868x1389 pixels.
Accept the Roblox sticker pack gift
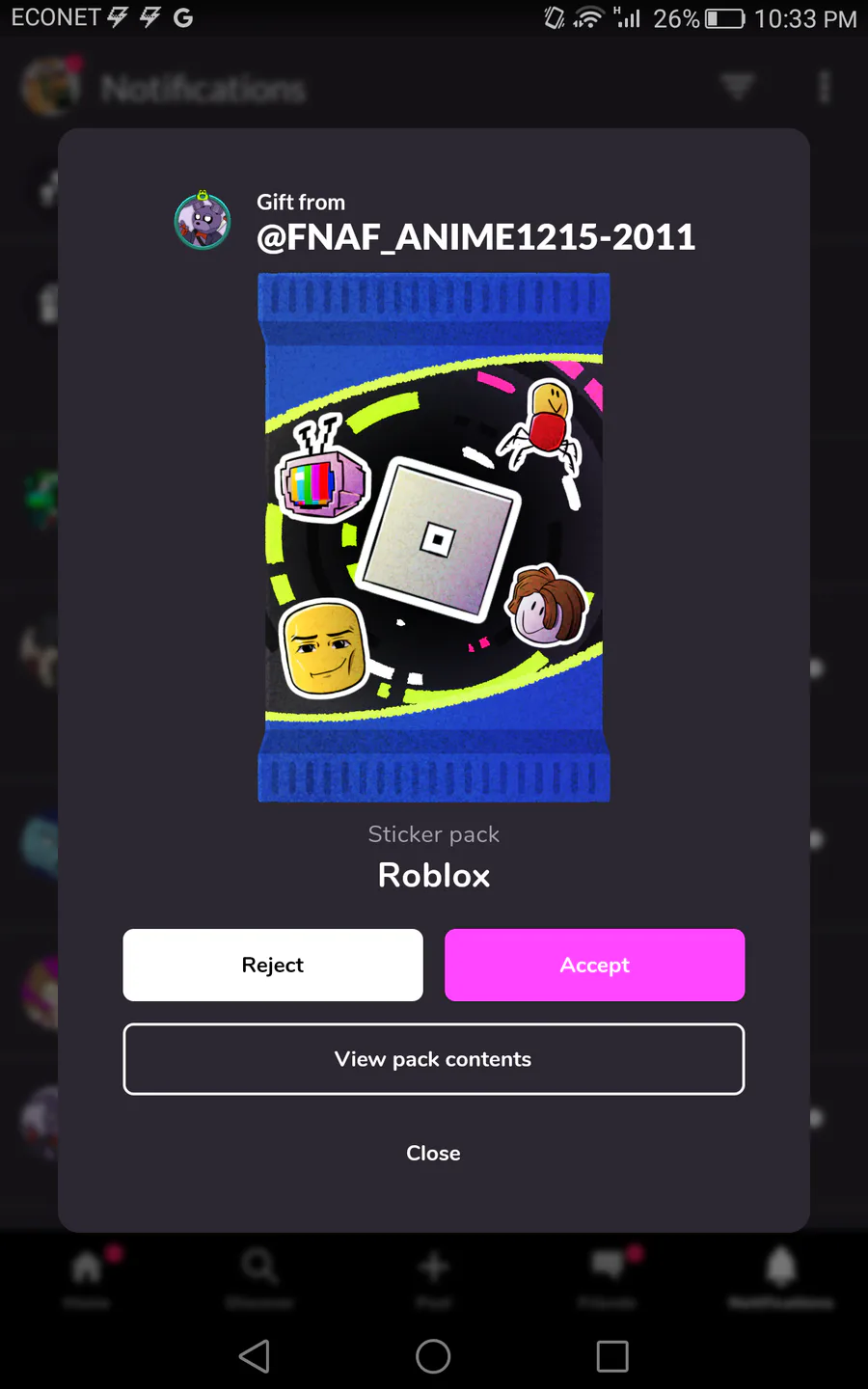594,965
